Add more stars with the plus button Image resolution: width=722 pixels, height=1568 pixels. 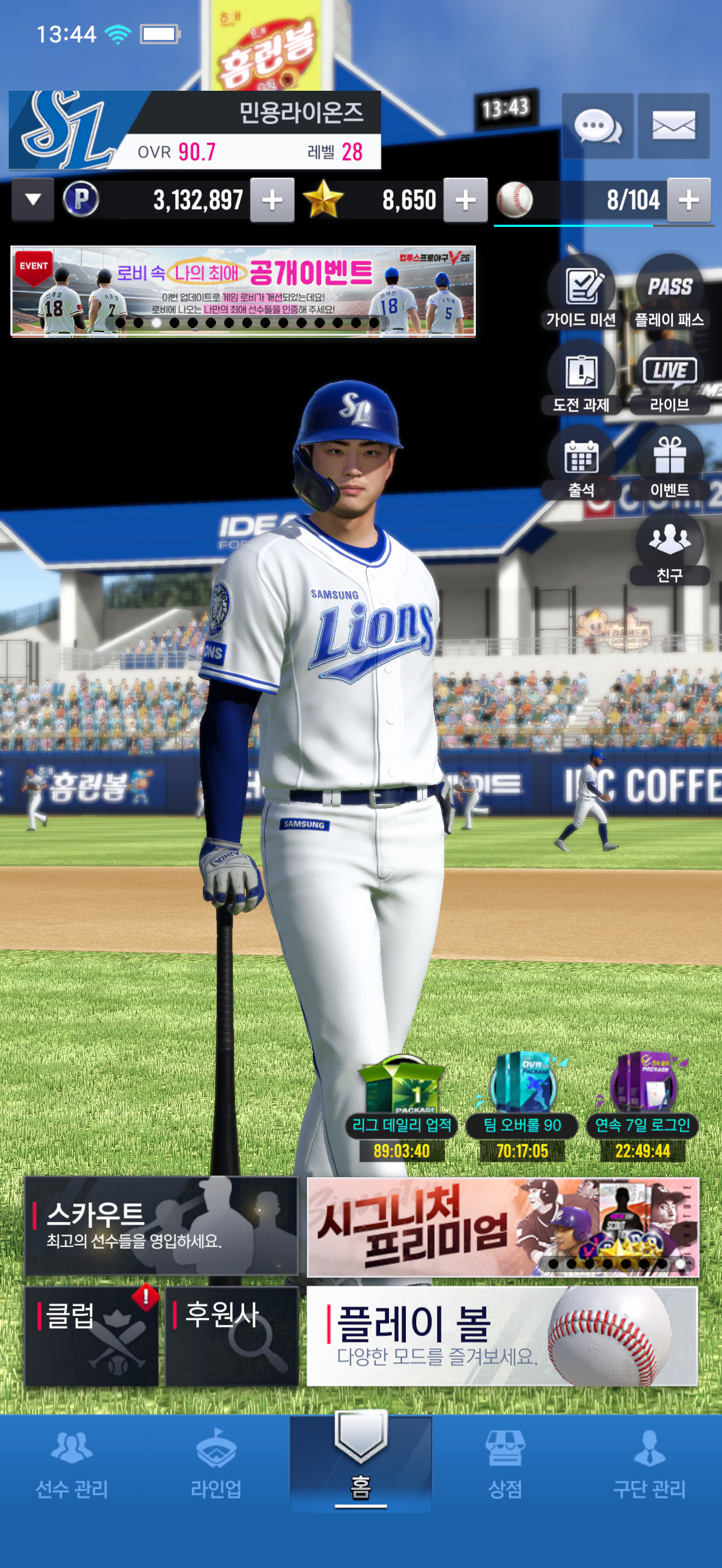point(465,200)
